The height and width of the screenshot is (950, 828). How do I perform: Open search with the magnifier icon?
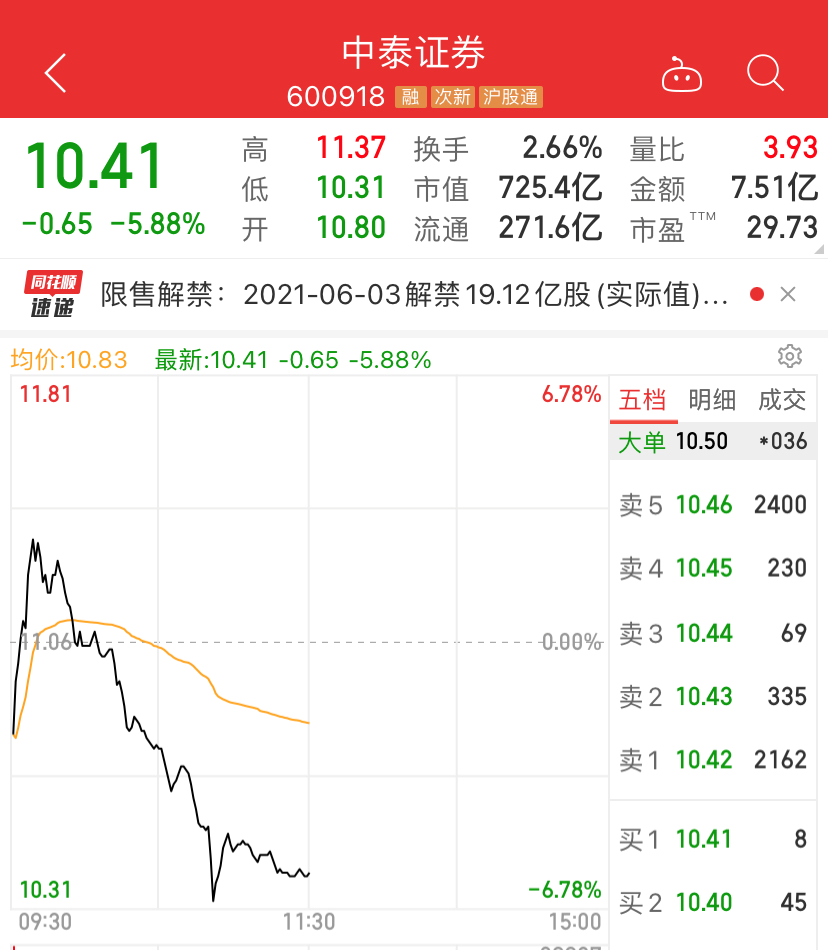765,73
